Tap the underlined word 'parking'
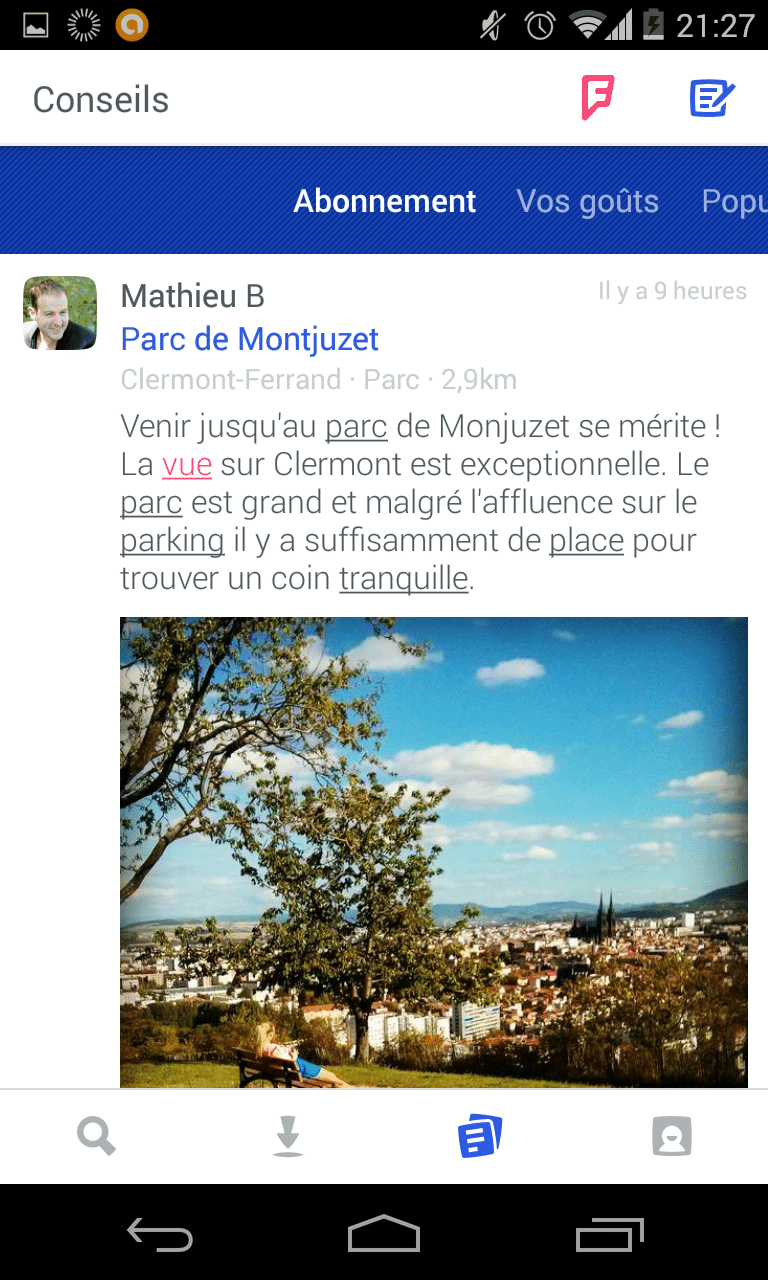The image size is (768, 1280). [172, 541]
